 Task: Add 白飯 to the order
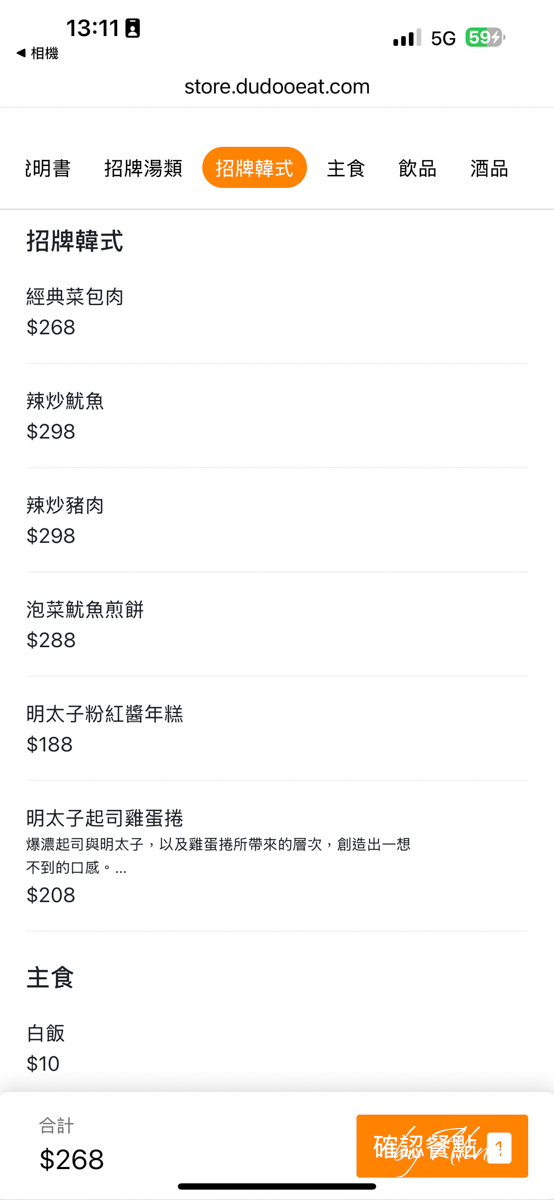[x=277, y=1048]
